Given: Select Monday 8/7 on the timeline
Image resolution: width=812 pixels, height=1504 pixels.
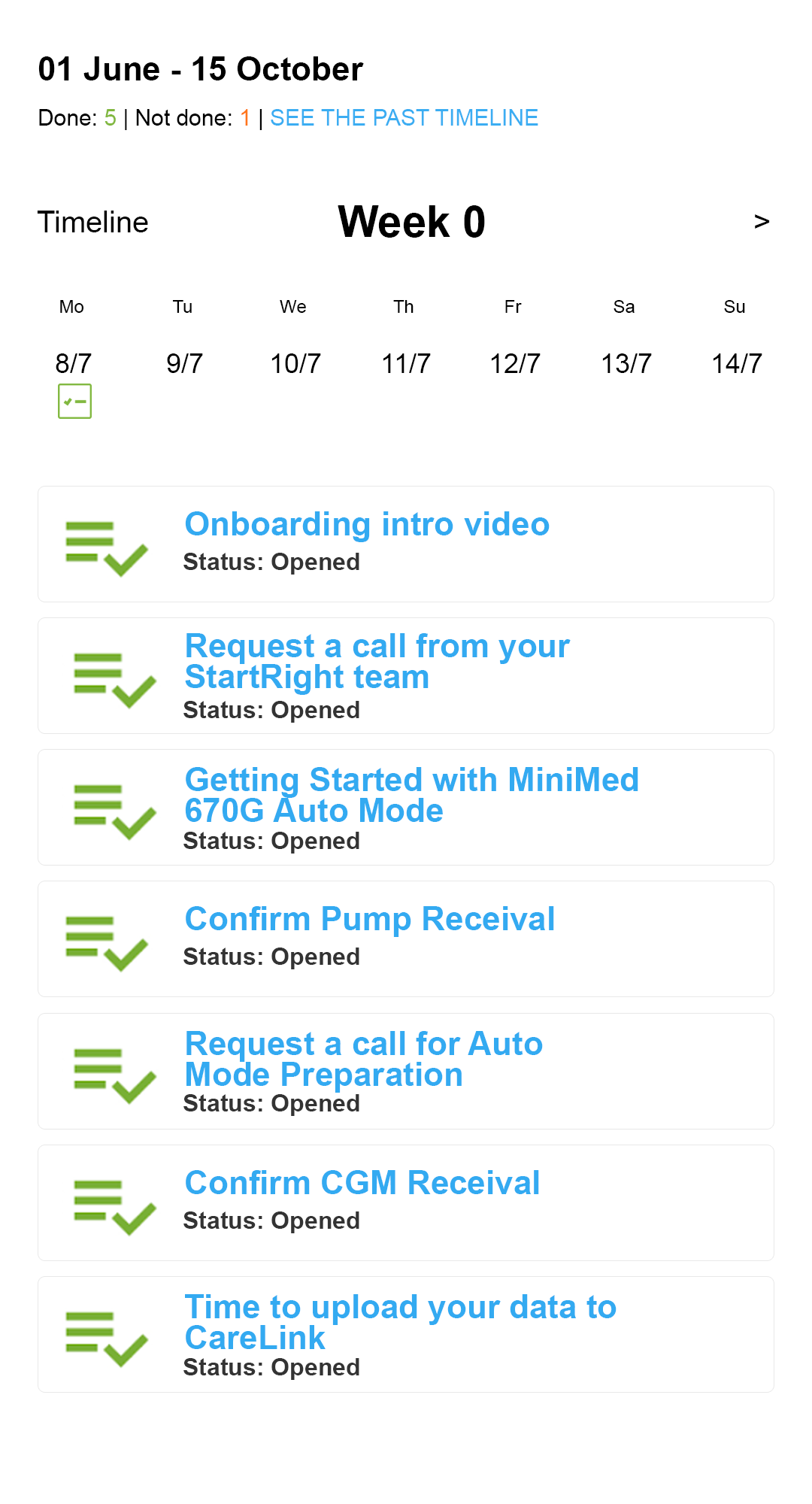Looking at the screenshot, I should (x=74, y=364).
